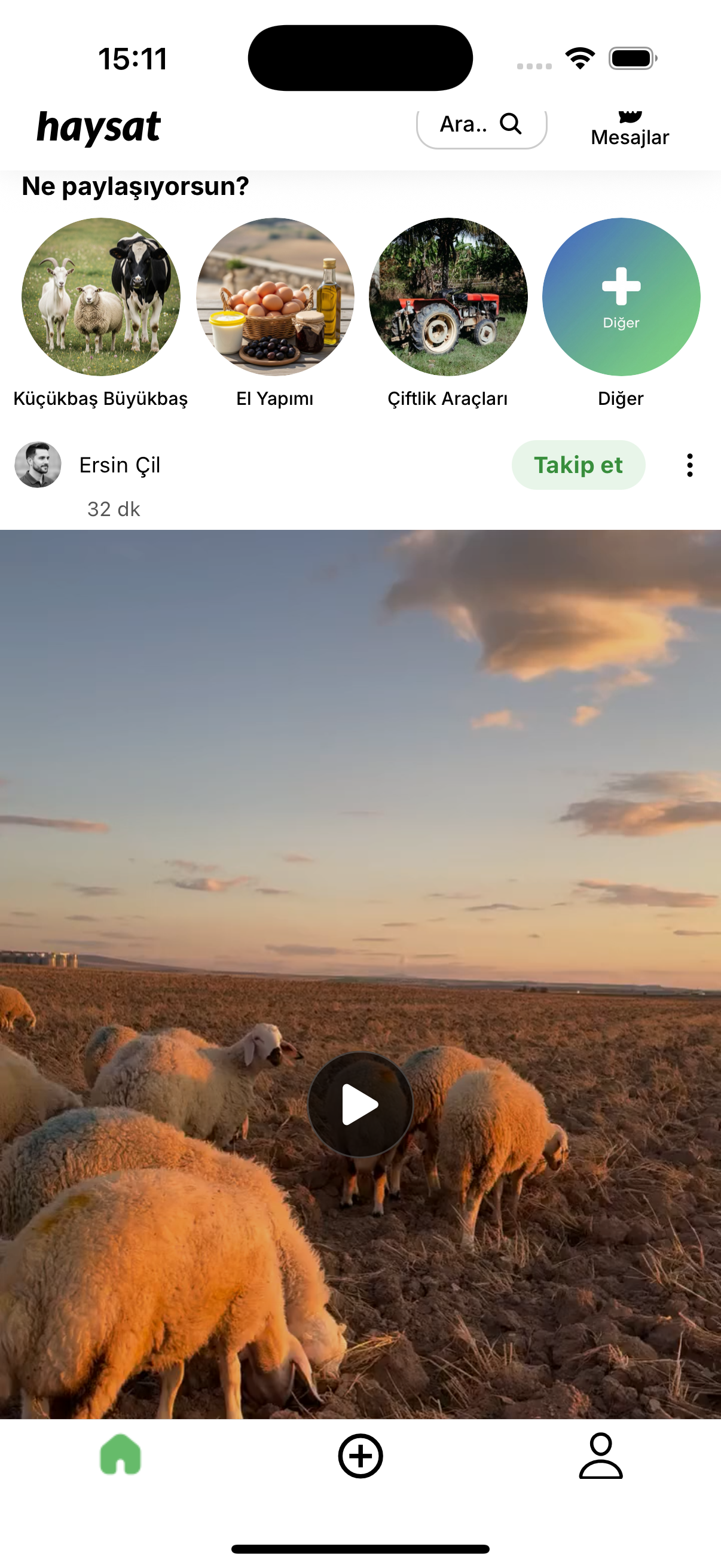721x1568 pixels.
Task: Follow Ersin Çil via Takip et
Action: tap(578, 465)
